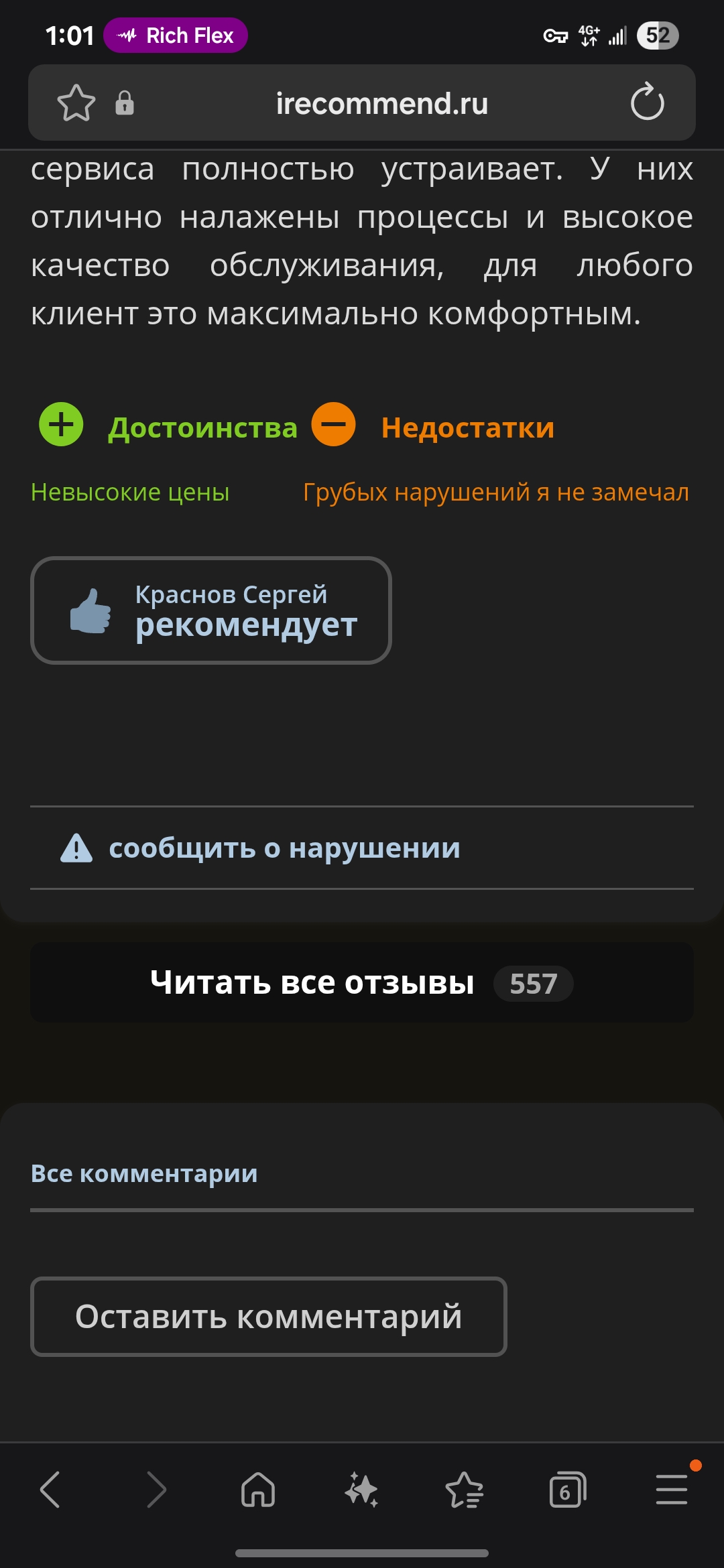Report a violation on this review
The image size is (724, 1568).
[x=284, y=848]
